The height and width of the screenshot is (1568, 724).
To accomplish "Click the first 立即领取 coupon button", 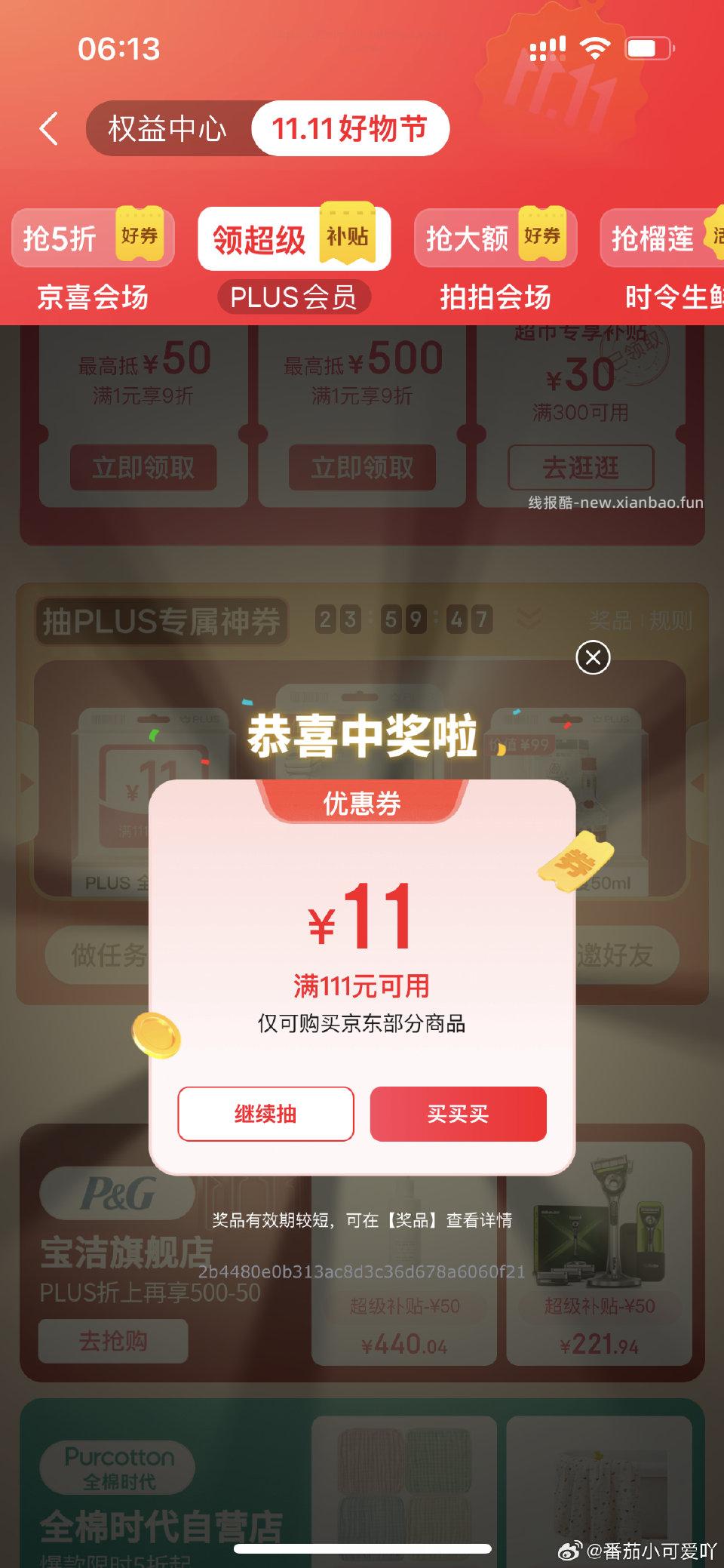I will [141, 468].
